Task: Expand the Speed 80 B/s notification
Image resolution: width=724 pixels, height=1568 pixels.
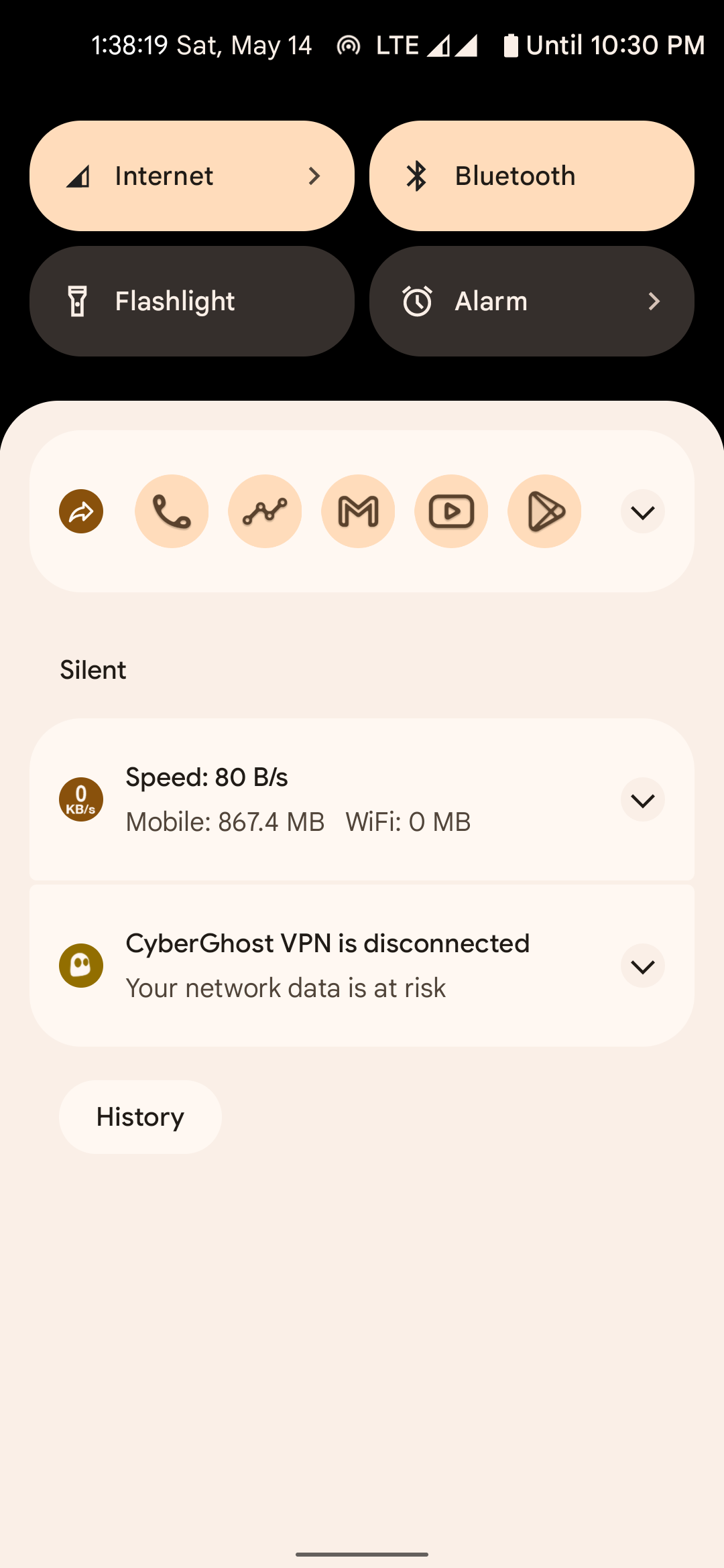Action: tap(642, 799)
